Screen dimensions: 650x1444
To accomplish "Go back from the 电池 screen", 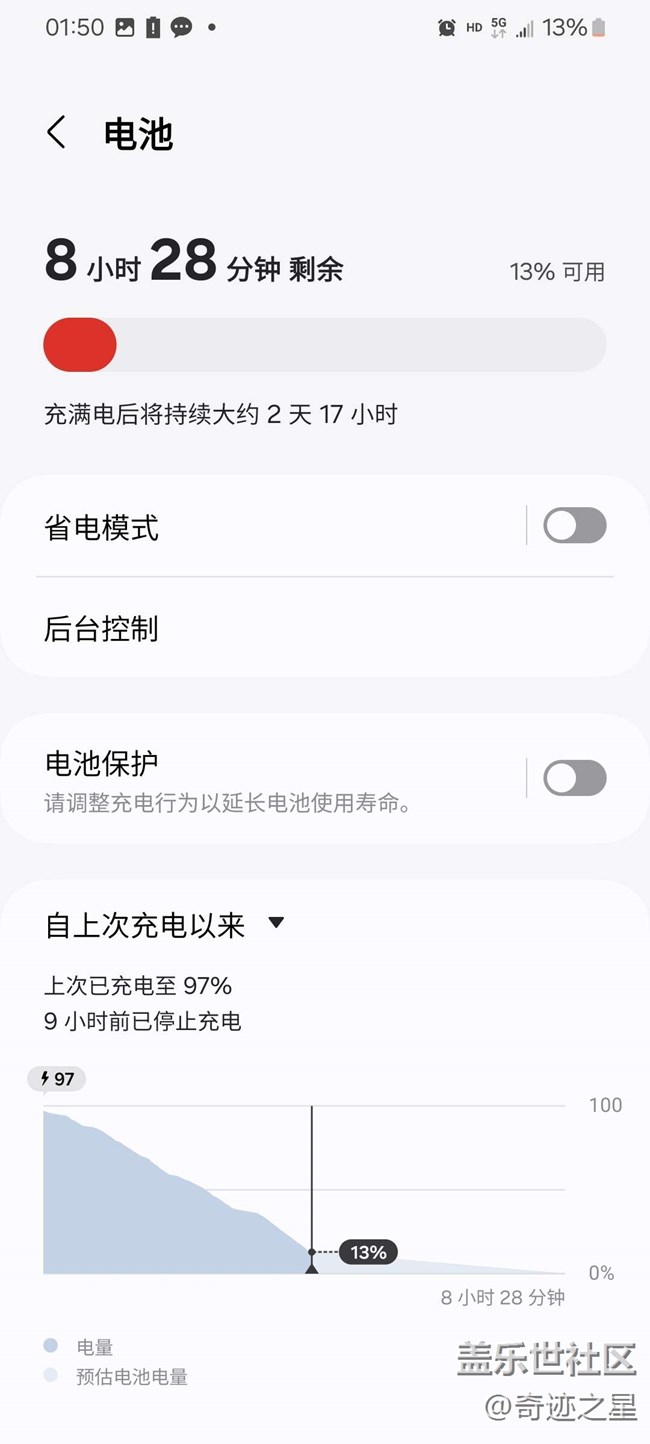I will (56, 133).
